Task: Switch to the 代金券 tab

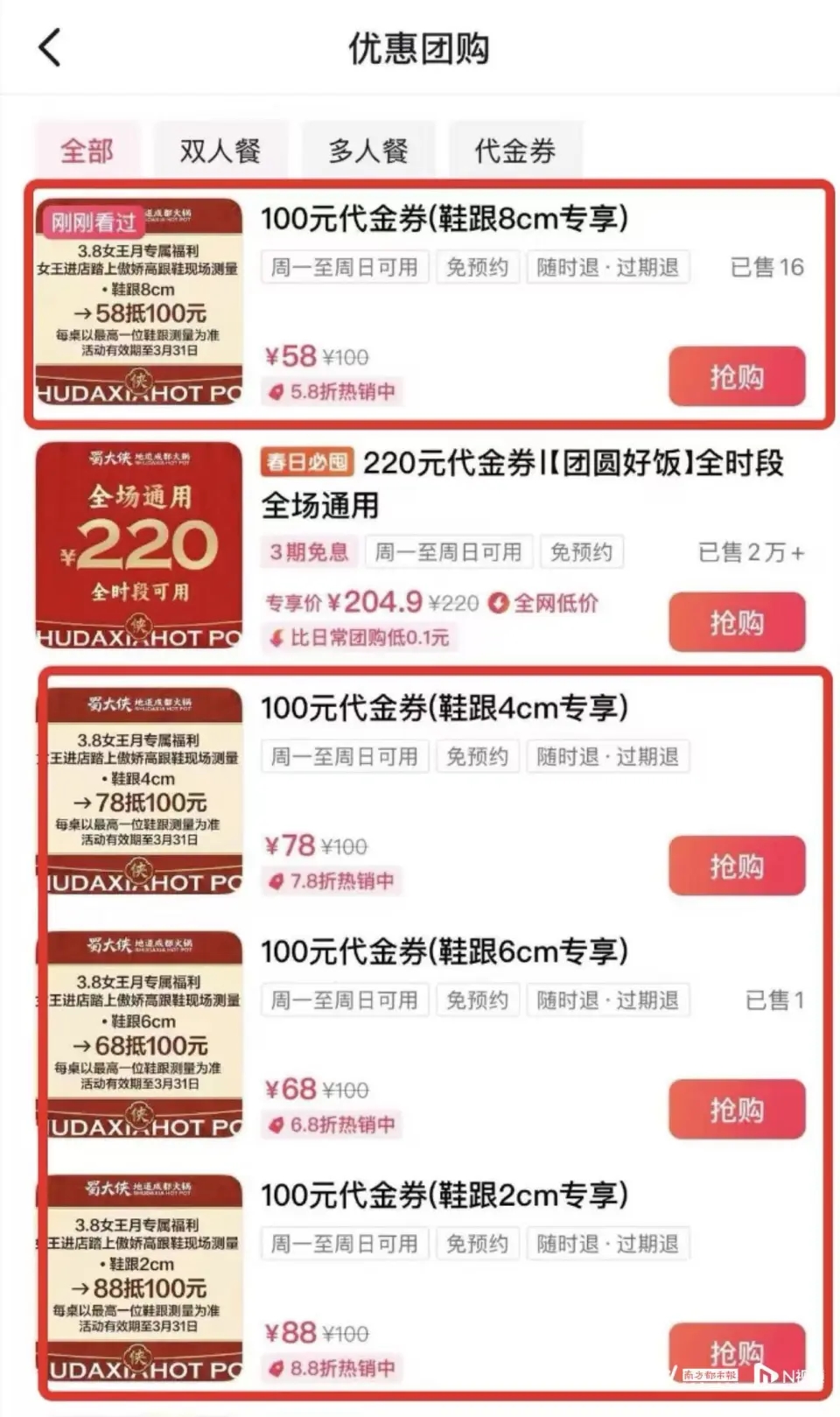Action: click(x=515, y=150)
